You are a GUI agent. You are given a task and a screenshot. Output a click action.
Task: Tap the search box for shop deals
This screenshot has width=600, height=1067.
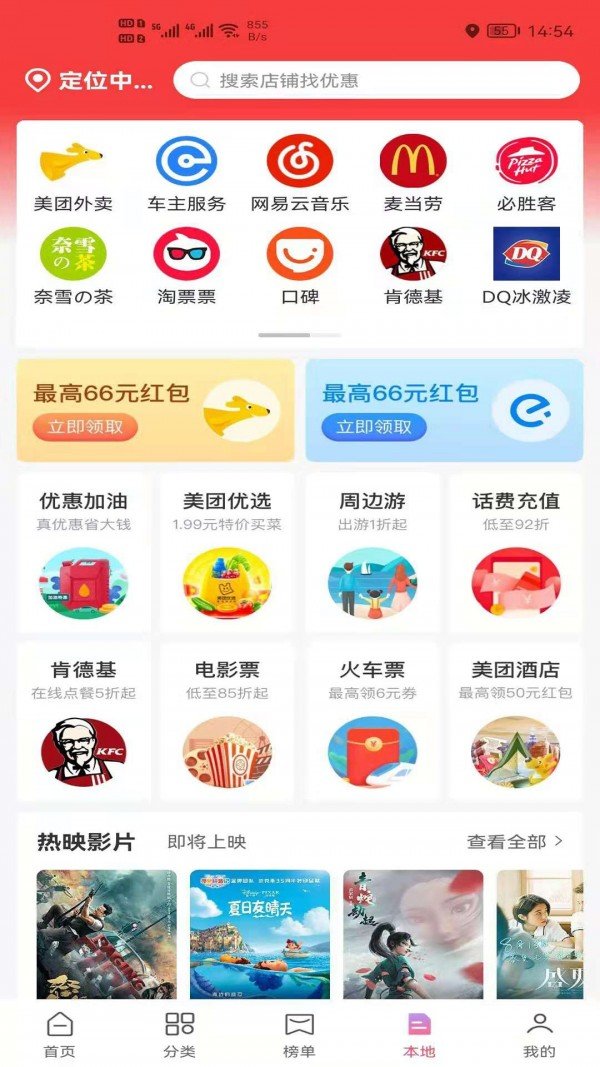click(376, 80)
